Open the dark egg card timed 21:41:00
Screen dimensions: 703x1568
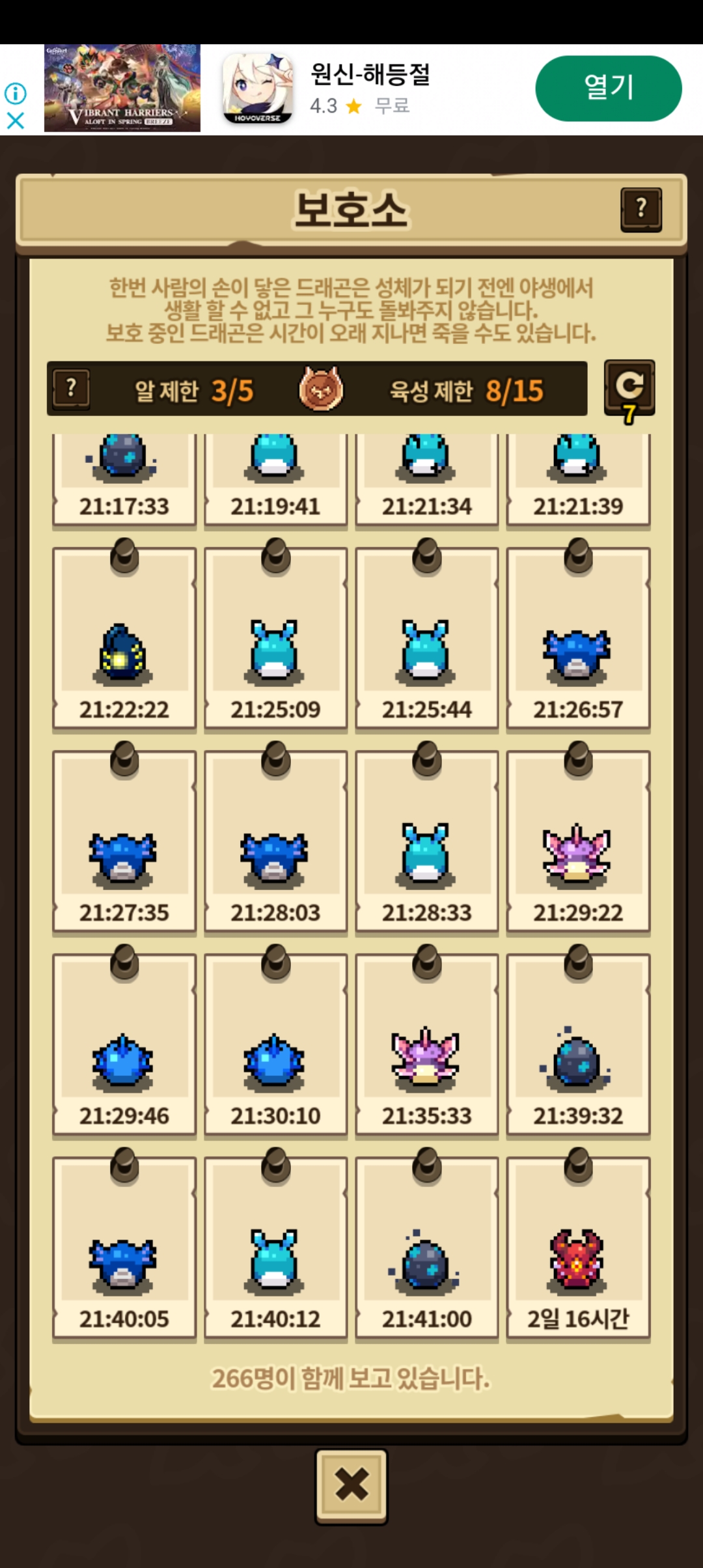coord(426,1251)
